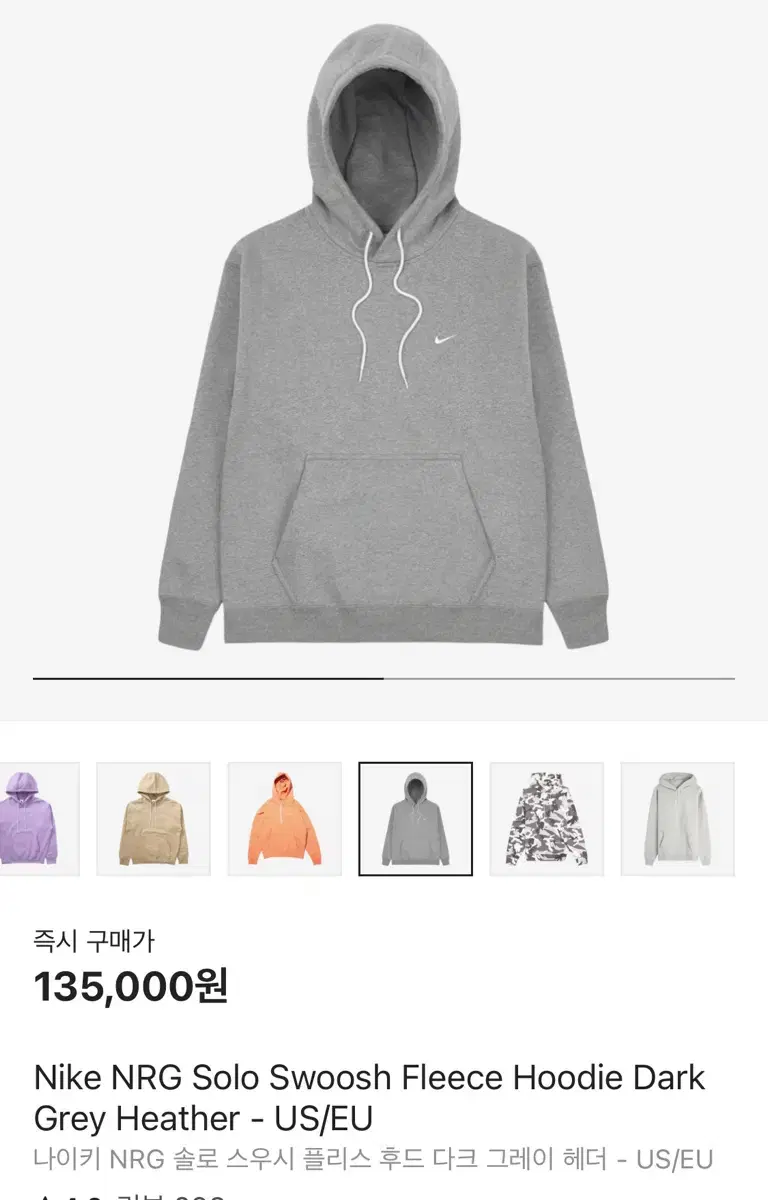Select the orange hoodie thumbnail

[x=282, y=818]
